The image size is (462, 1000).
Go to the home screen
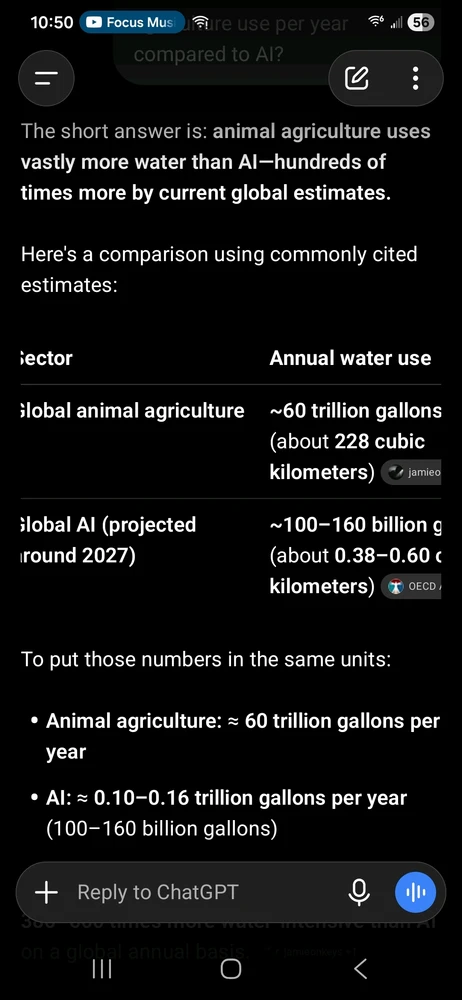231,970
